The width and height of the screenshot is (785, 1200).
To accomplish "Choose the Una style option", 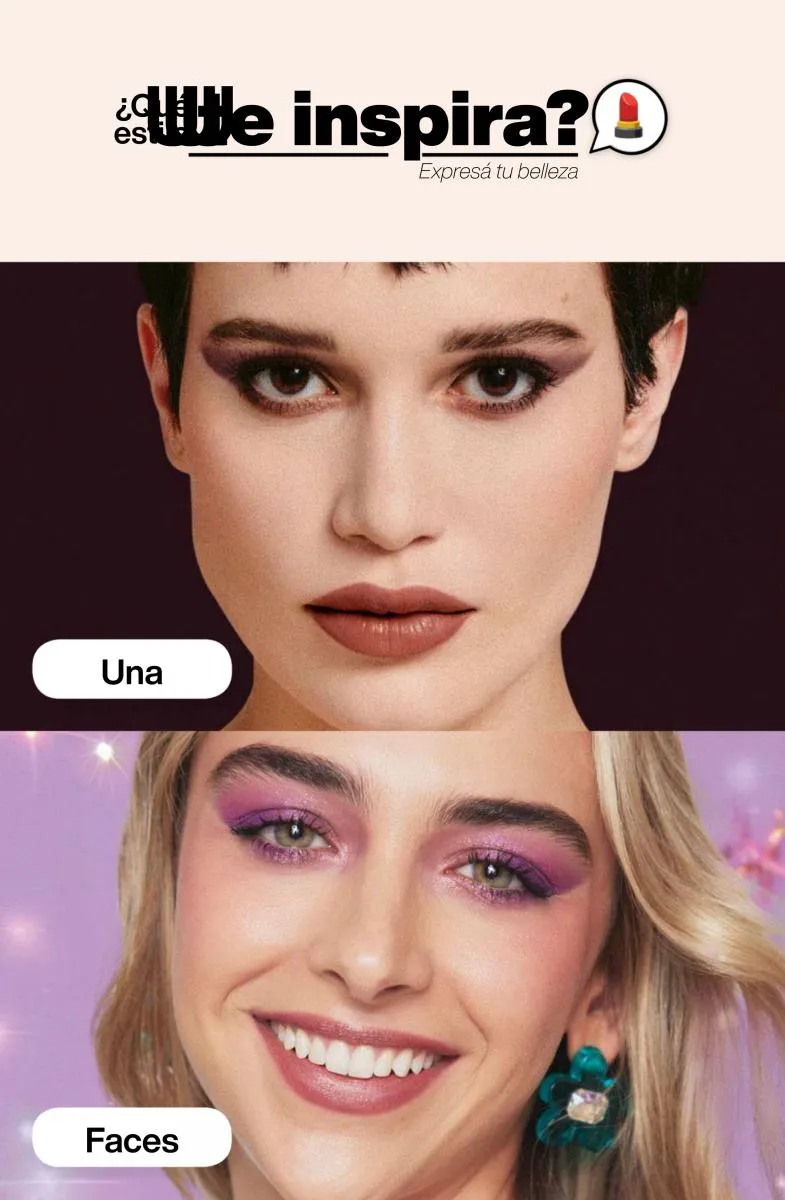I will [x=132, y=669].
